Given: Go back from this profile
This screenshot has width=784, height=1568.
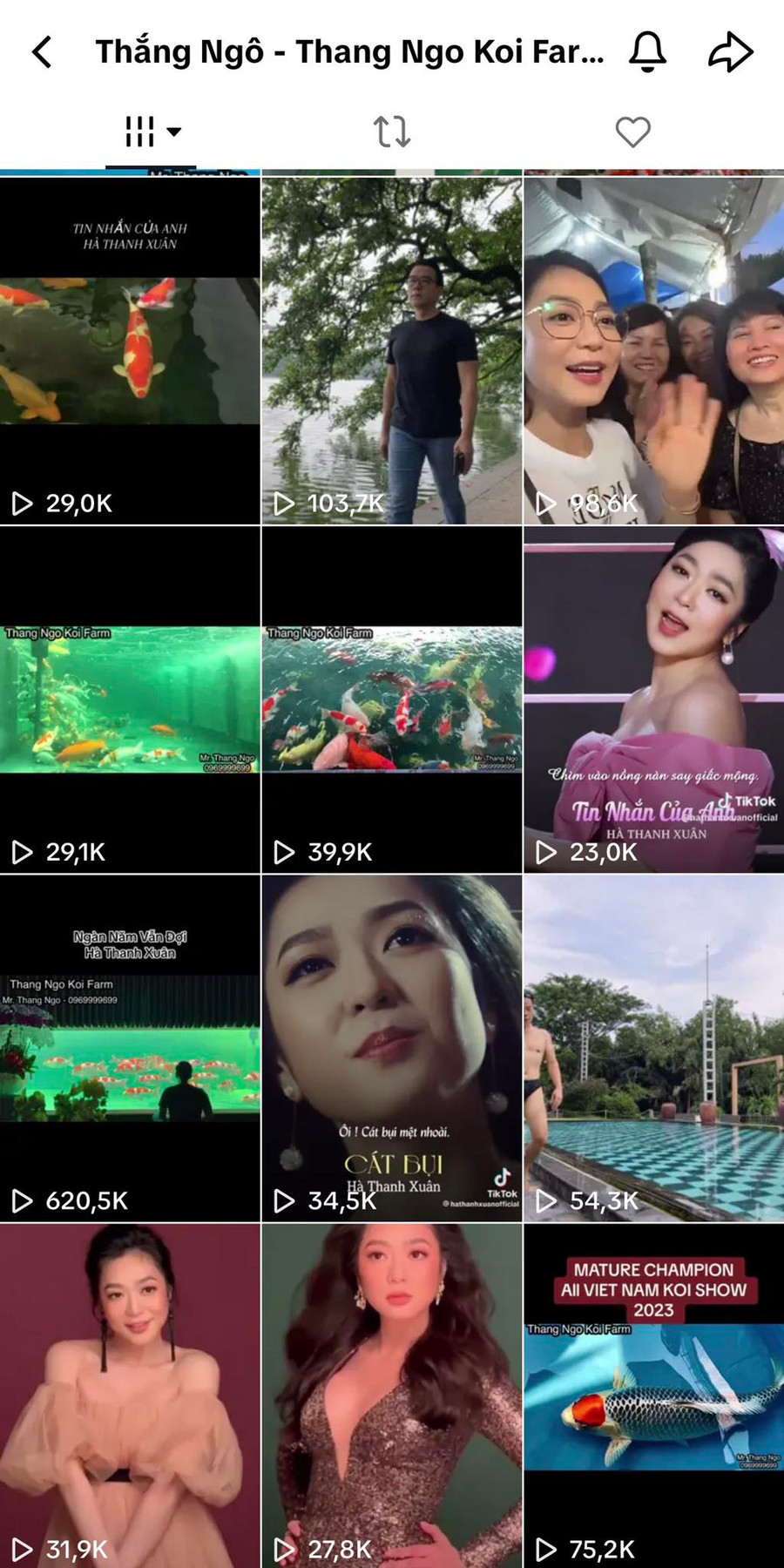Looking at the screenshot, I should point(42,52).
